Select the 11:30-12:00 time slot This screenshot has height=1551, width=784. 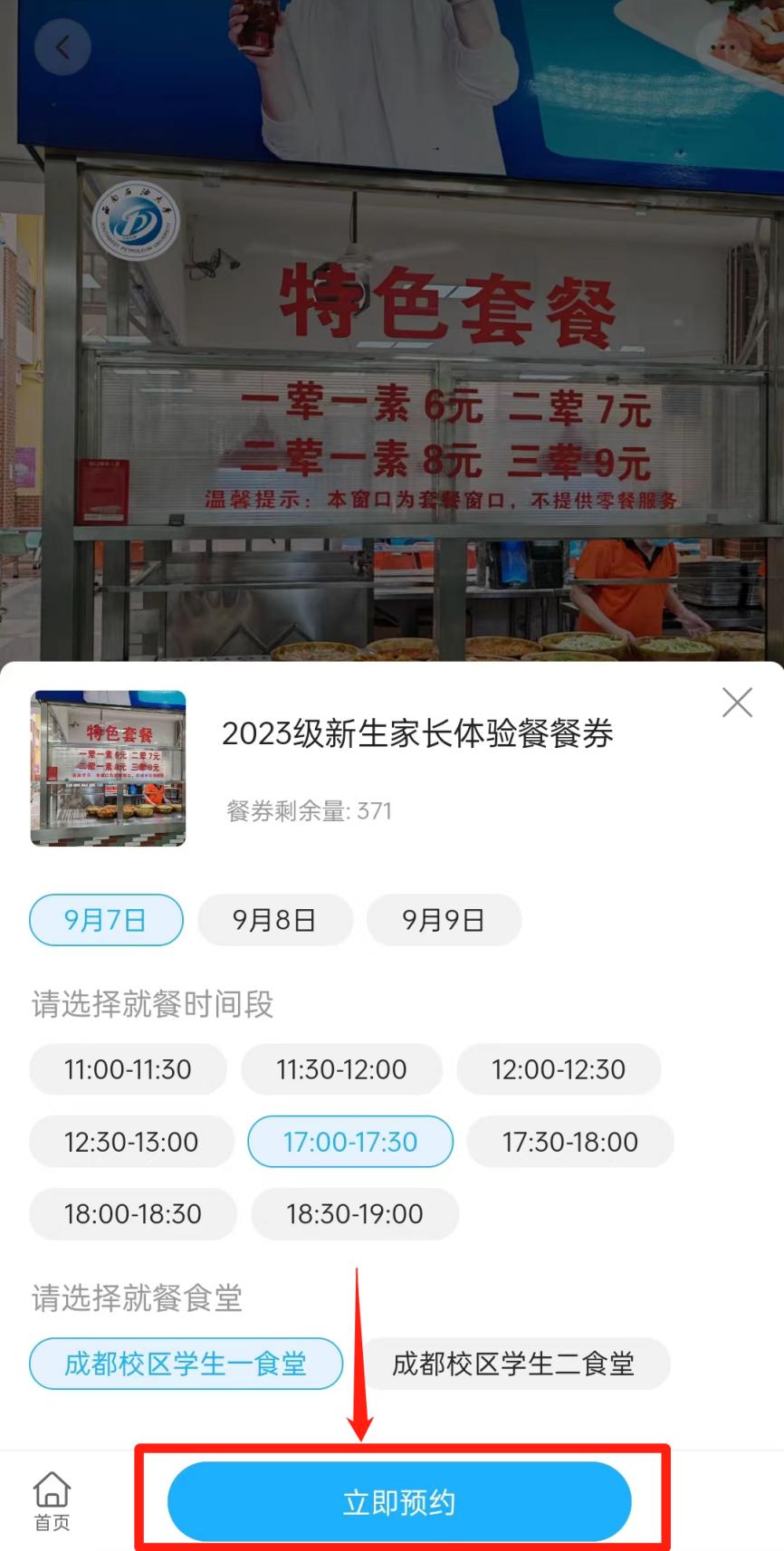click(341, 1069)
